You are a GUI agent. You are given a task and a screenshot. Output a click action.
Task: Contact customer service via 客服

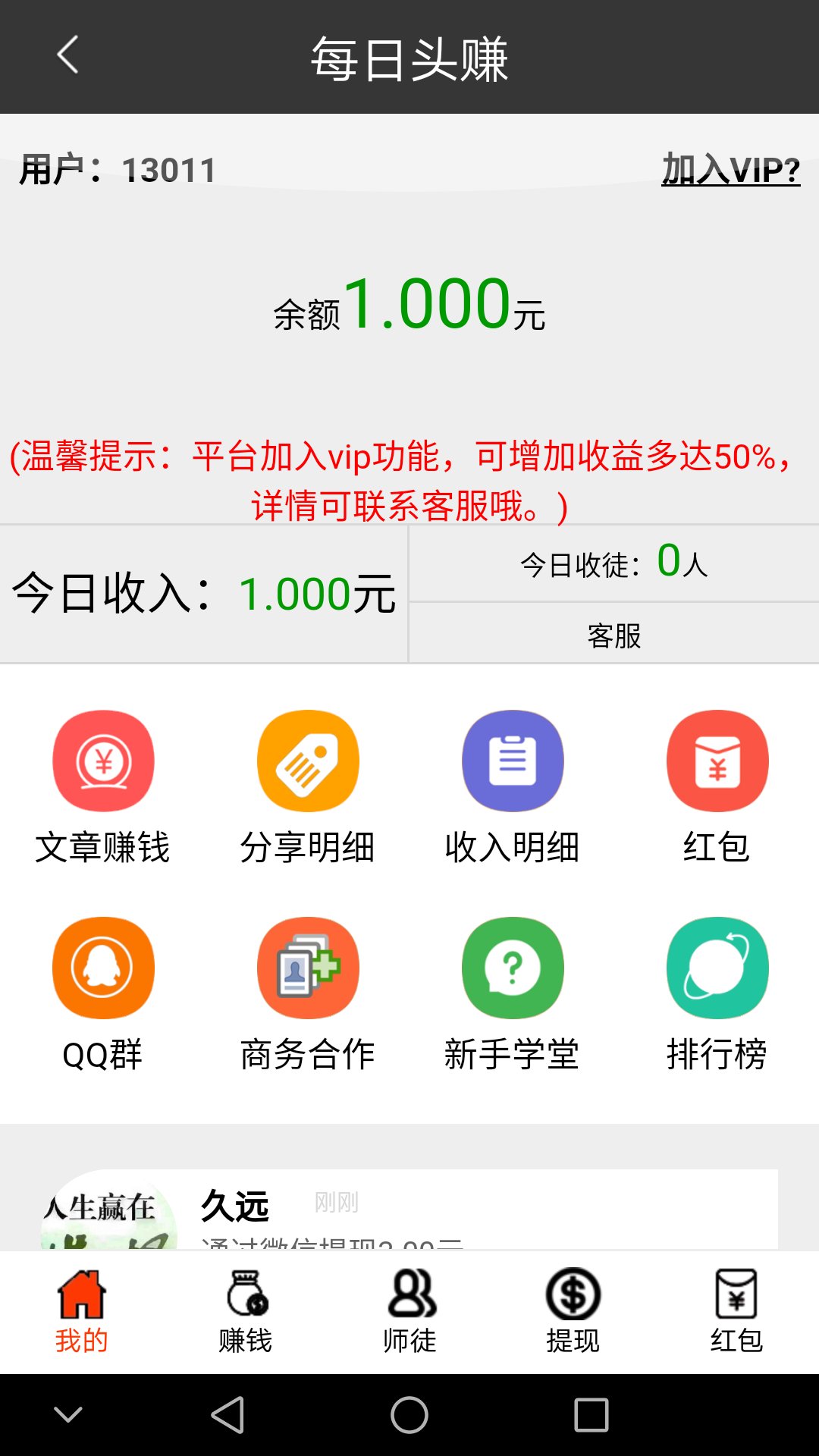(x=613, y=638)
